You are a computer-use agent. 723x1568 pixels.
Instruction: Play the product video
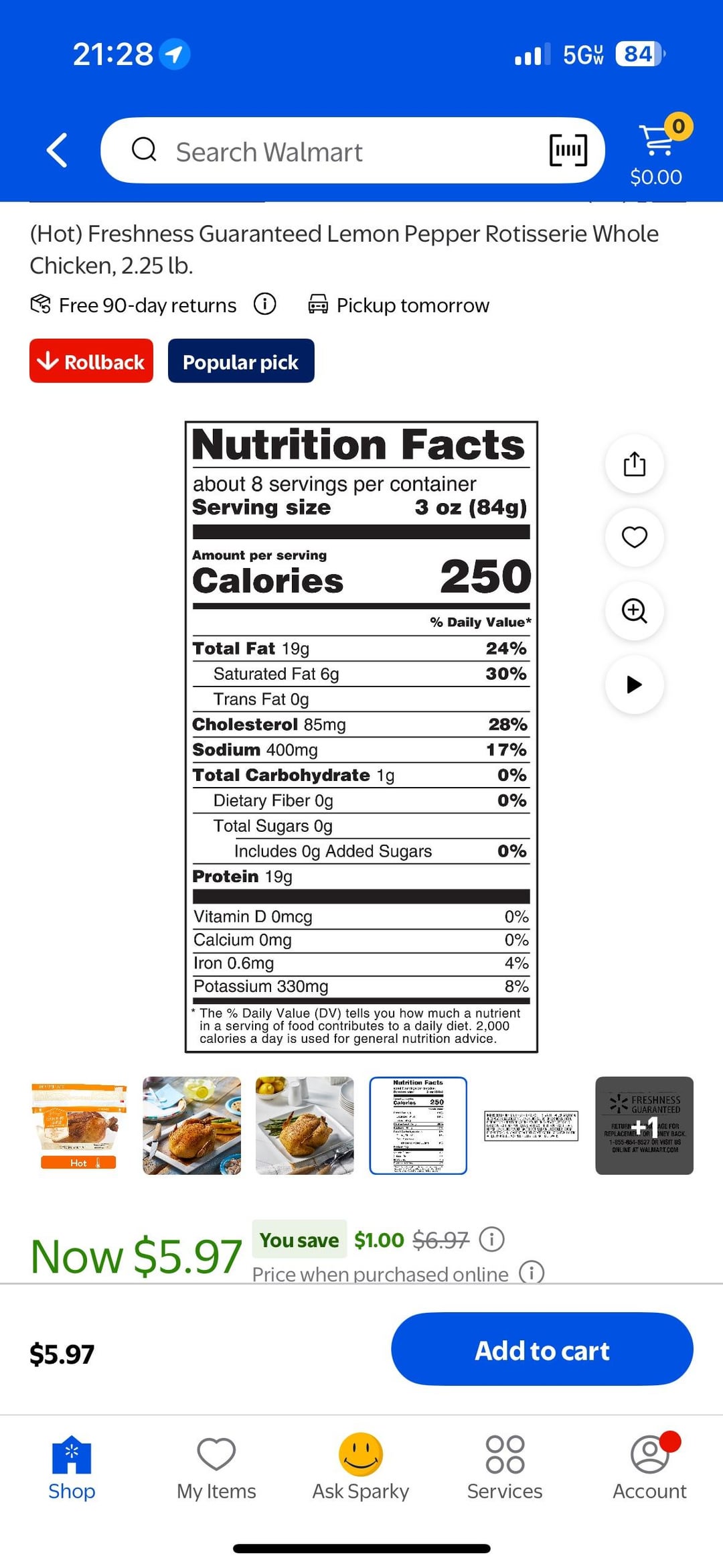coord(634,685)
